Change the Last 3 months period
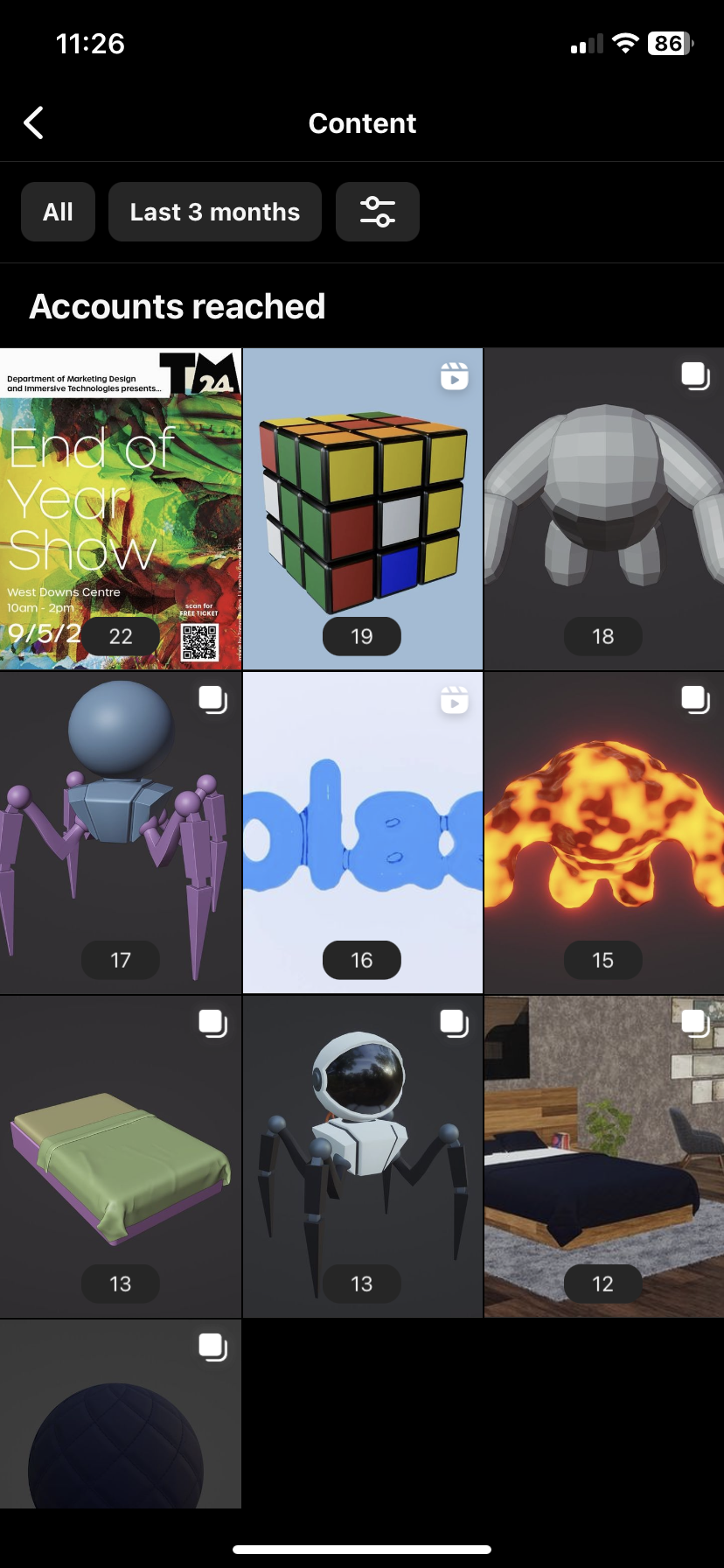 tap(214, 212)
